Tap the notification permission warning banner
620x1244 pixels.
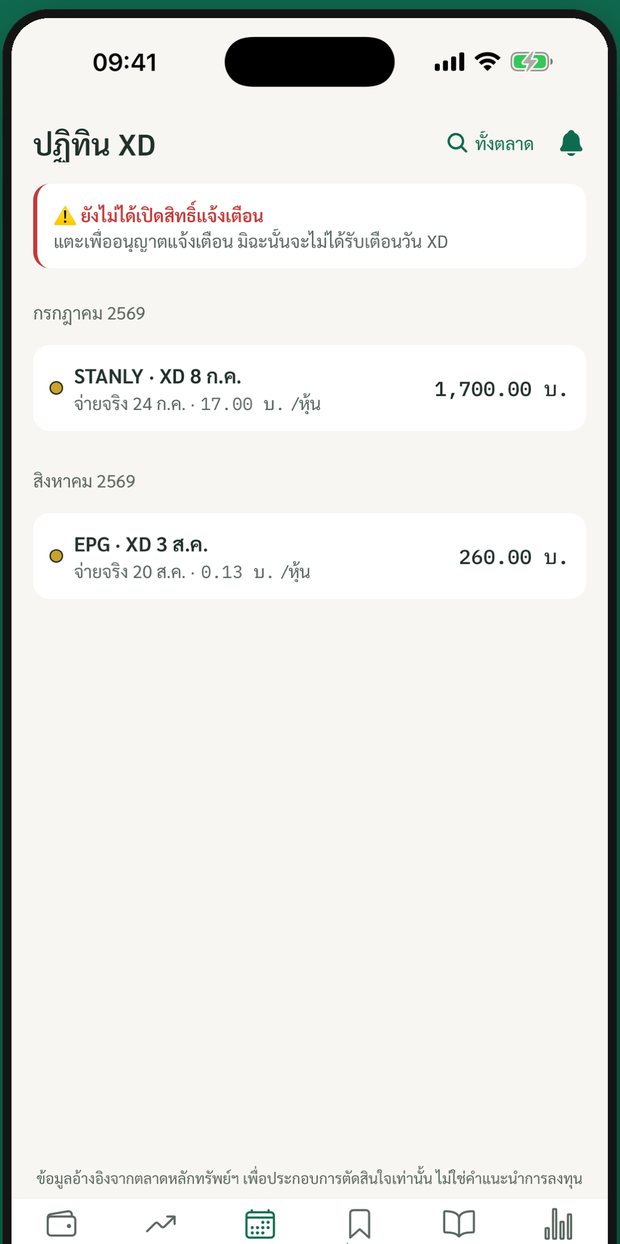310,226
